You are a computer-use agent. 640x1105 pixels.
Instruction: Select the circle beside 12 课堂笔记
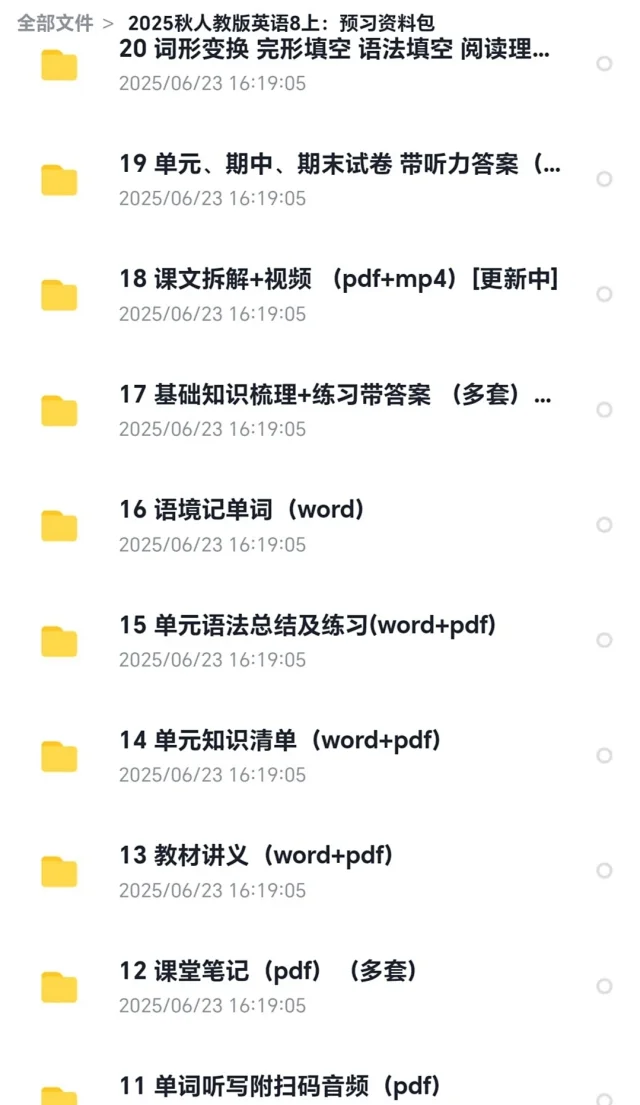pos(604,986)
